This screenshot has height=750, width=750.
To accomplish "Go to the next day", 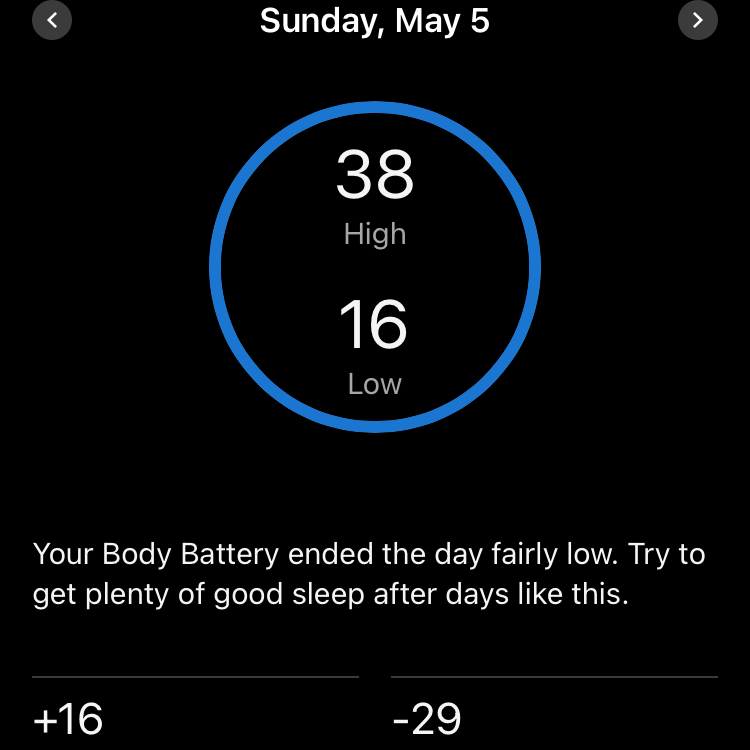I will tap(697, 20).
